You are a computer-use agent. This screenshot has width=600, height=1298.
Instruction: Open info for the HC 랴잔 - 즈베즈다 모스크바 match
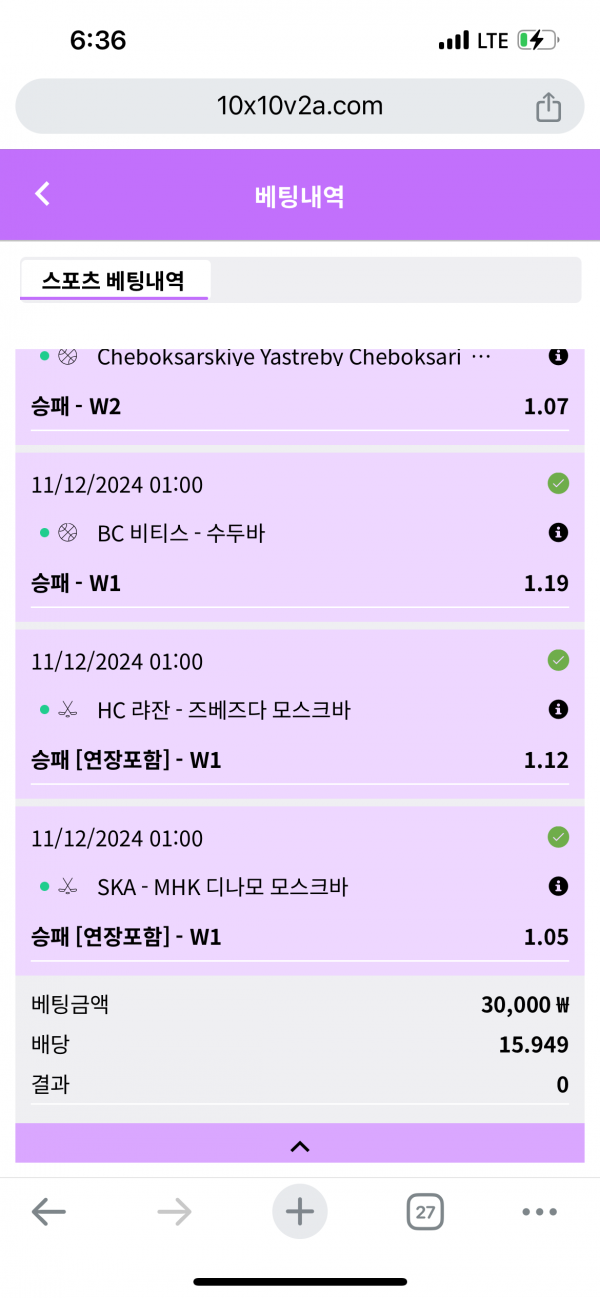559,710
